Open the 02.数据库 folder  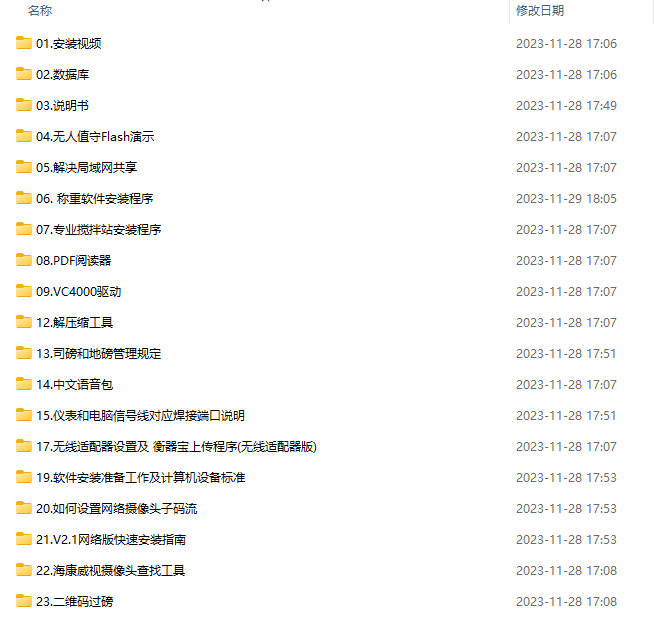[62, 75]
